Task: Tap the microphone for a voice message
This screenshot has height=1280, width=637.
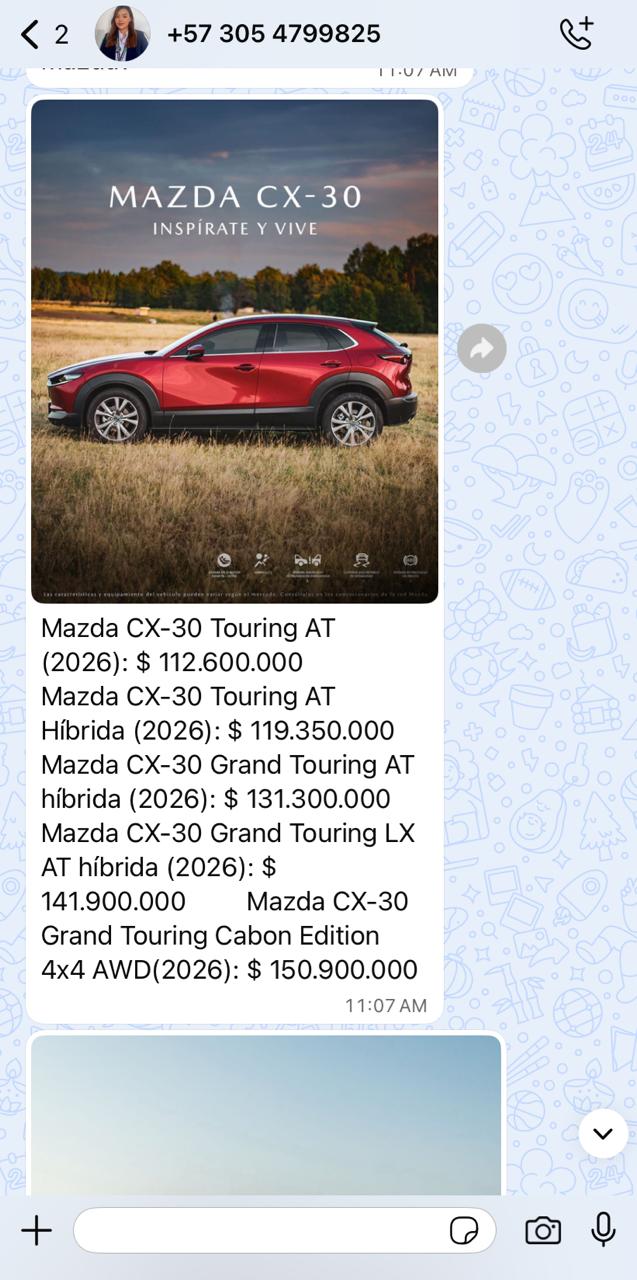Action: [603, 1229]
